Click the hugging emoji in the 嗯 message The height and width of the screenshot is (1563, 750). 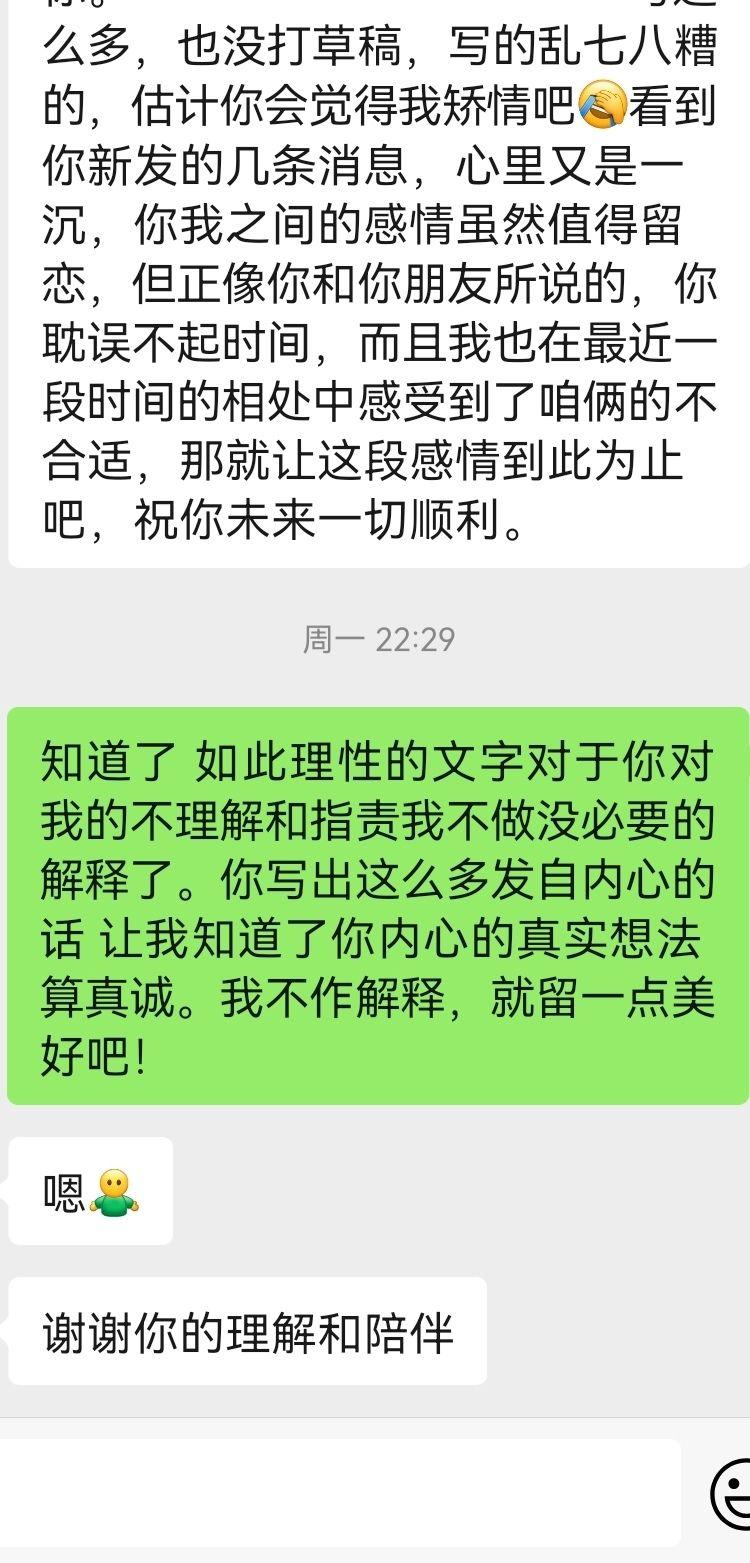coord(115,1190)
